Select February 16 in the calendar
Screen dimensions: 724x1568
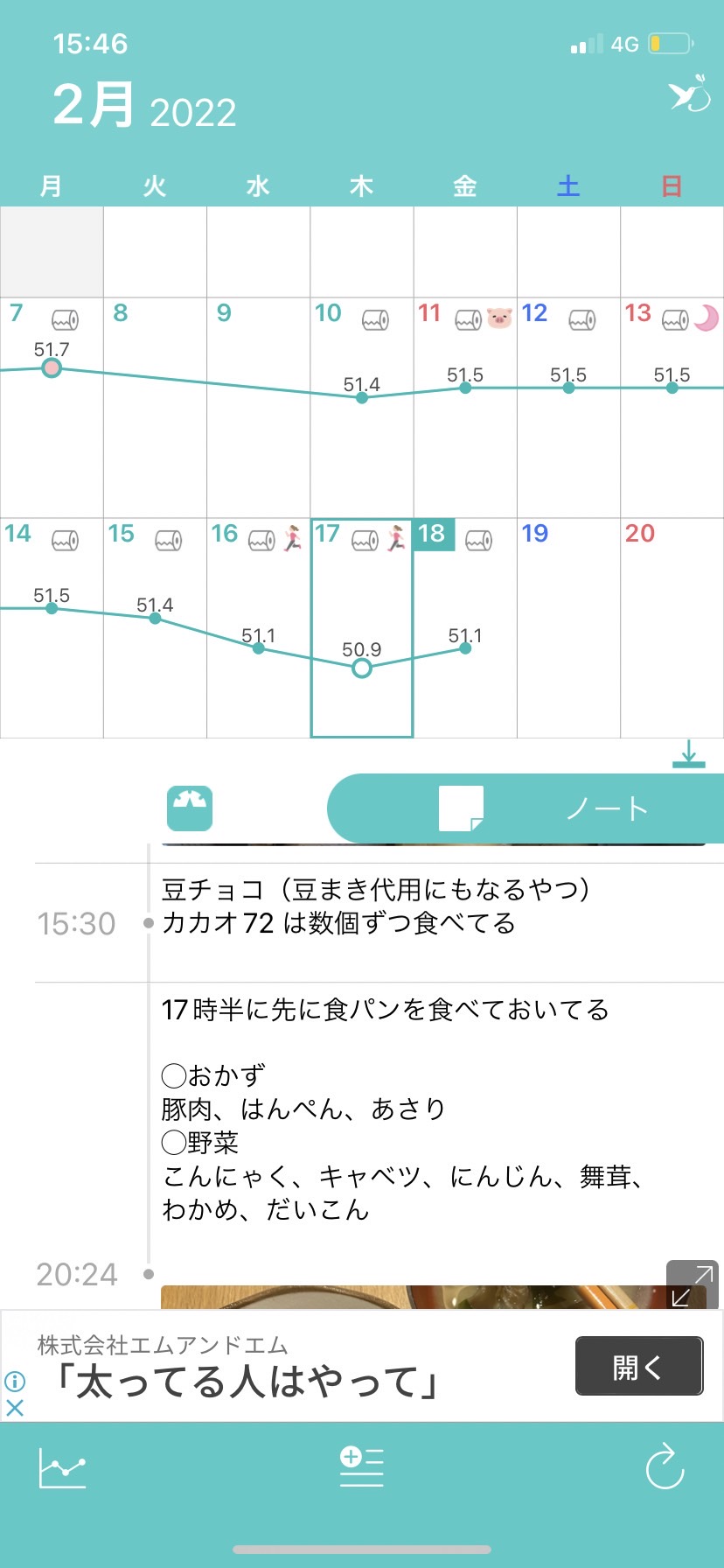point(258,627)
